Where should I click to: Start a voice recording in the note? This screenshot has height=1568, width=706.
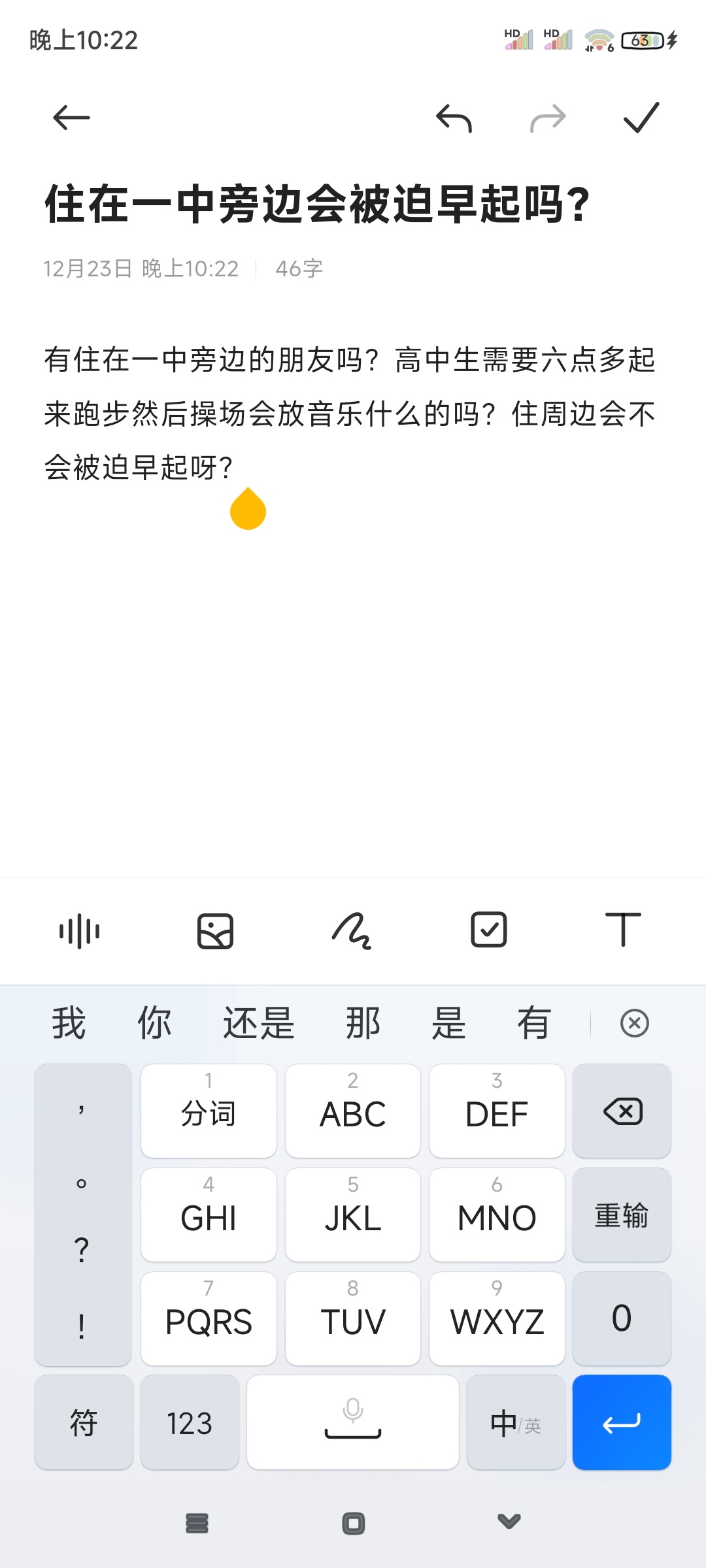point(79,930)
